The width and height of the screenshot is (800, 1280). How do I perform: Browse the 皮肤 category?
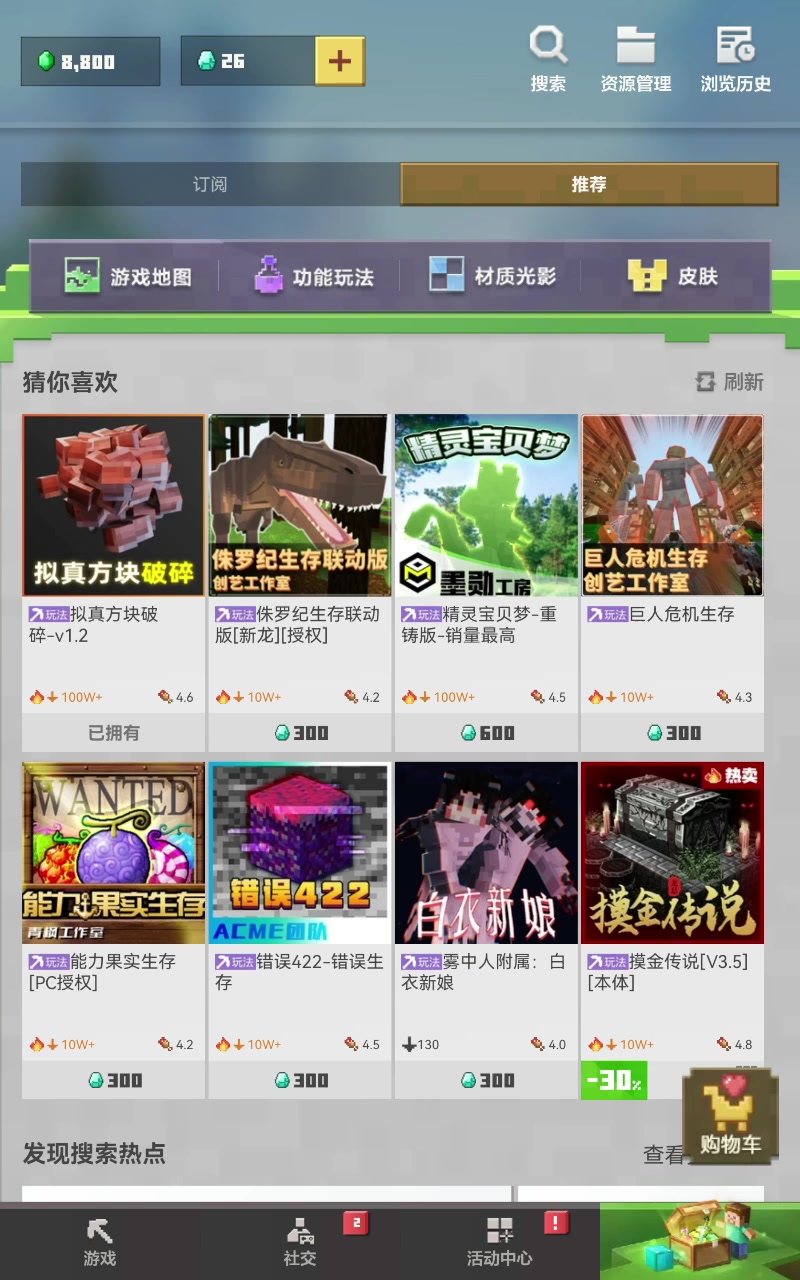(x=673, y=276)
